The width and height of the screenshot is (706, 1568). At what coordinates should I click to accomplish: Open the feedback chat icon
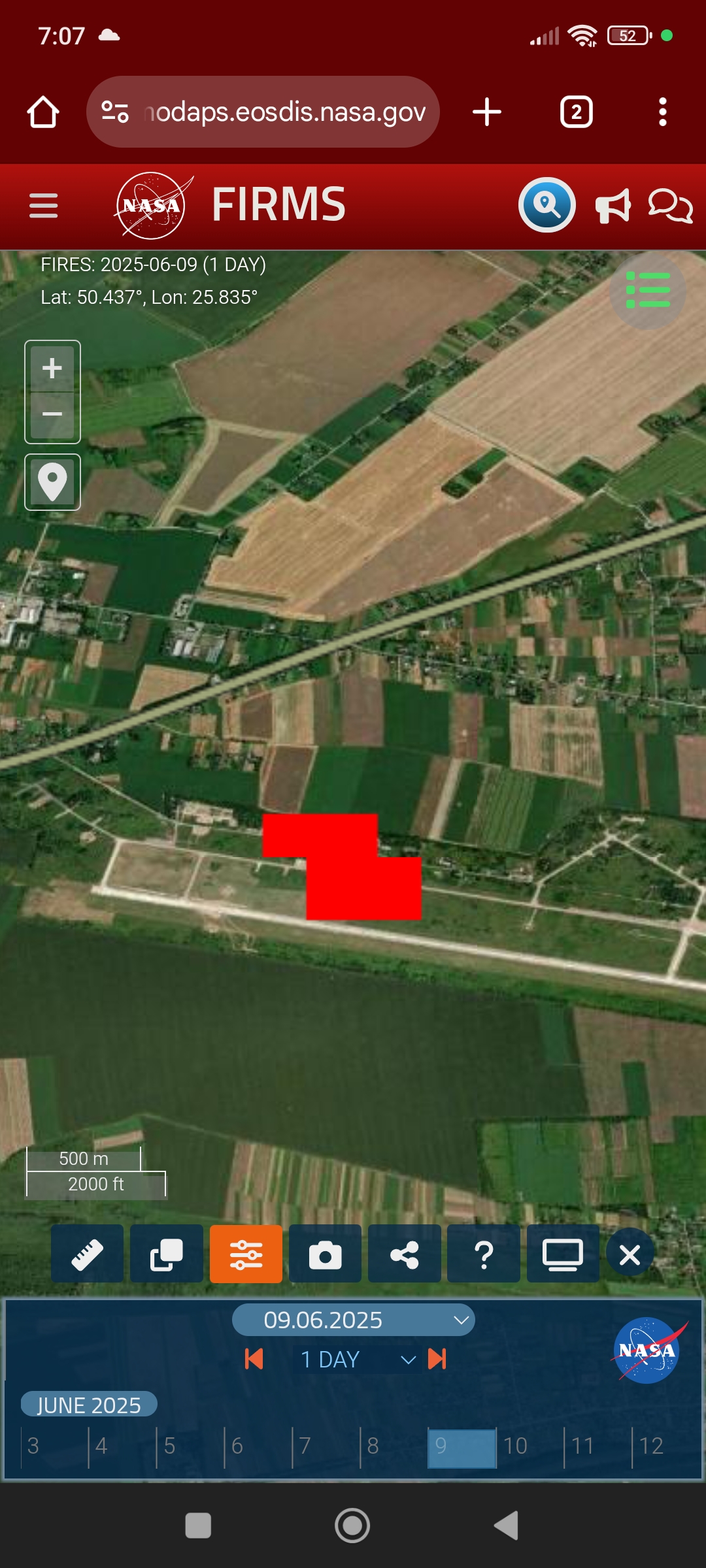pos(670,206)
